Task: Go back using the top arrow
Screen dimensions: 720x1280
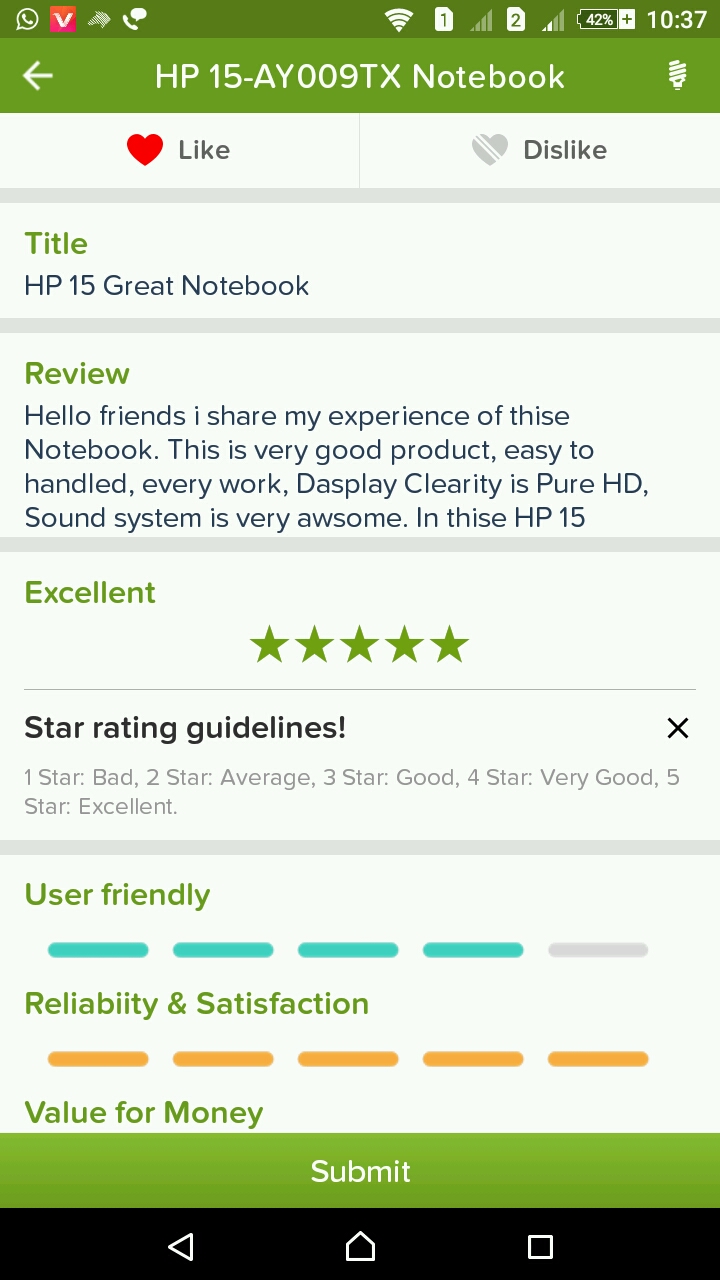Action: [x=38, y=76]
